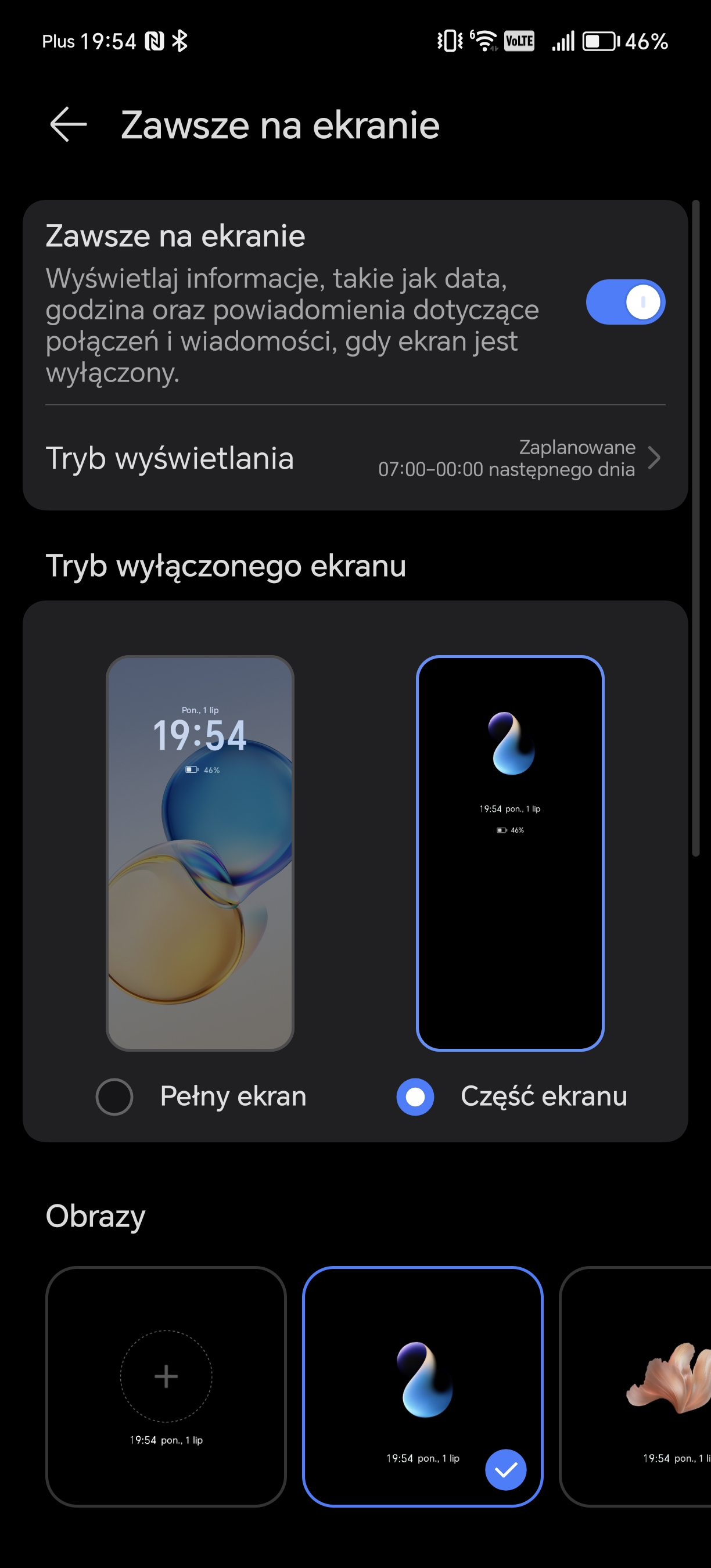Add a custom image with the plus tile

pyautogui.click(x=166, y=1387)
